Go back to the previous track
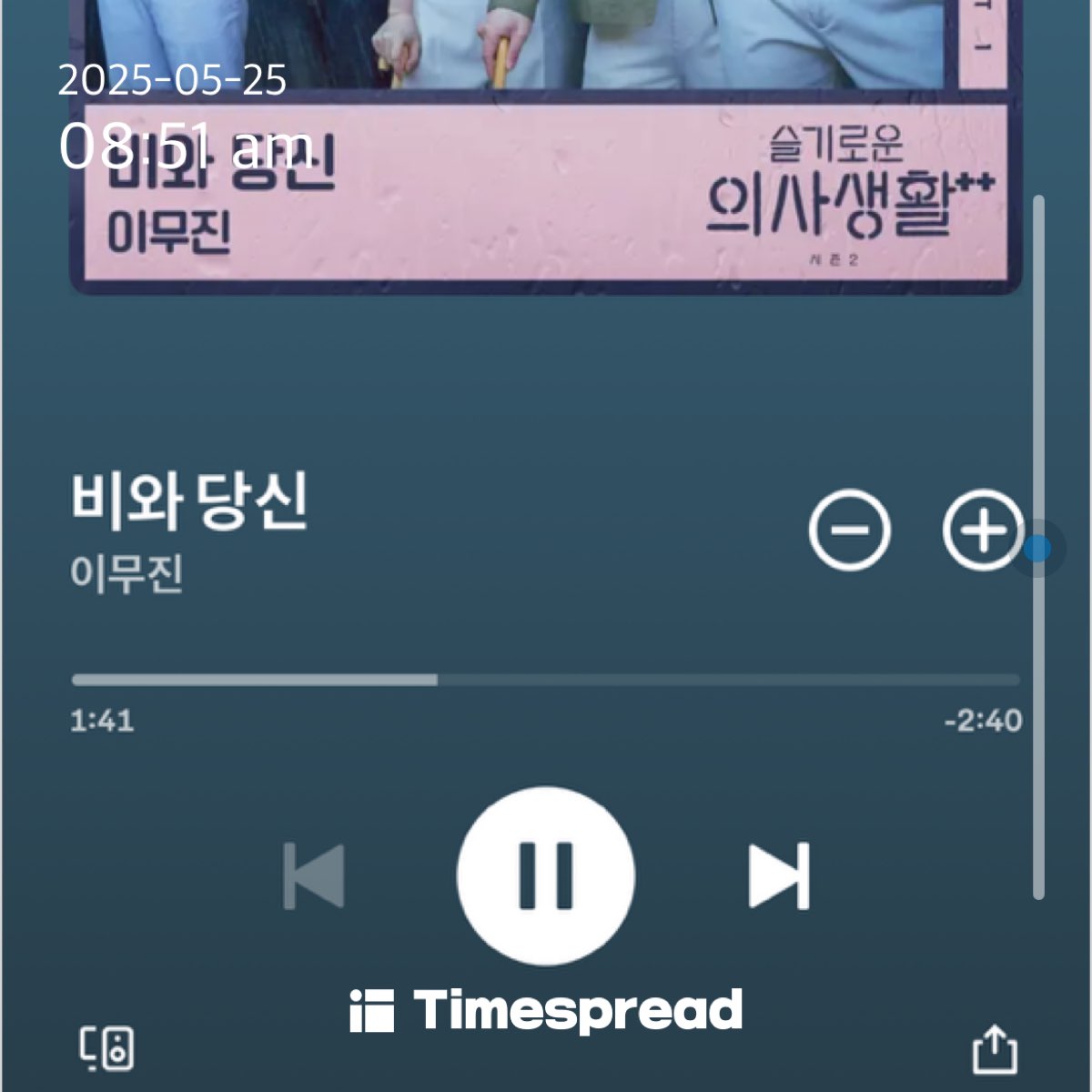The image size is (1092, 1092). (x=314, y=875)
